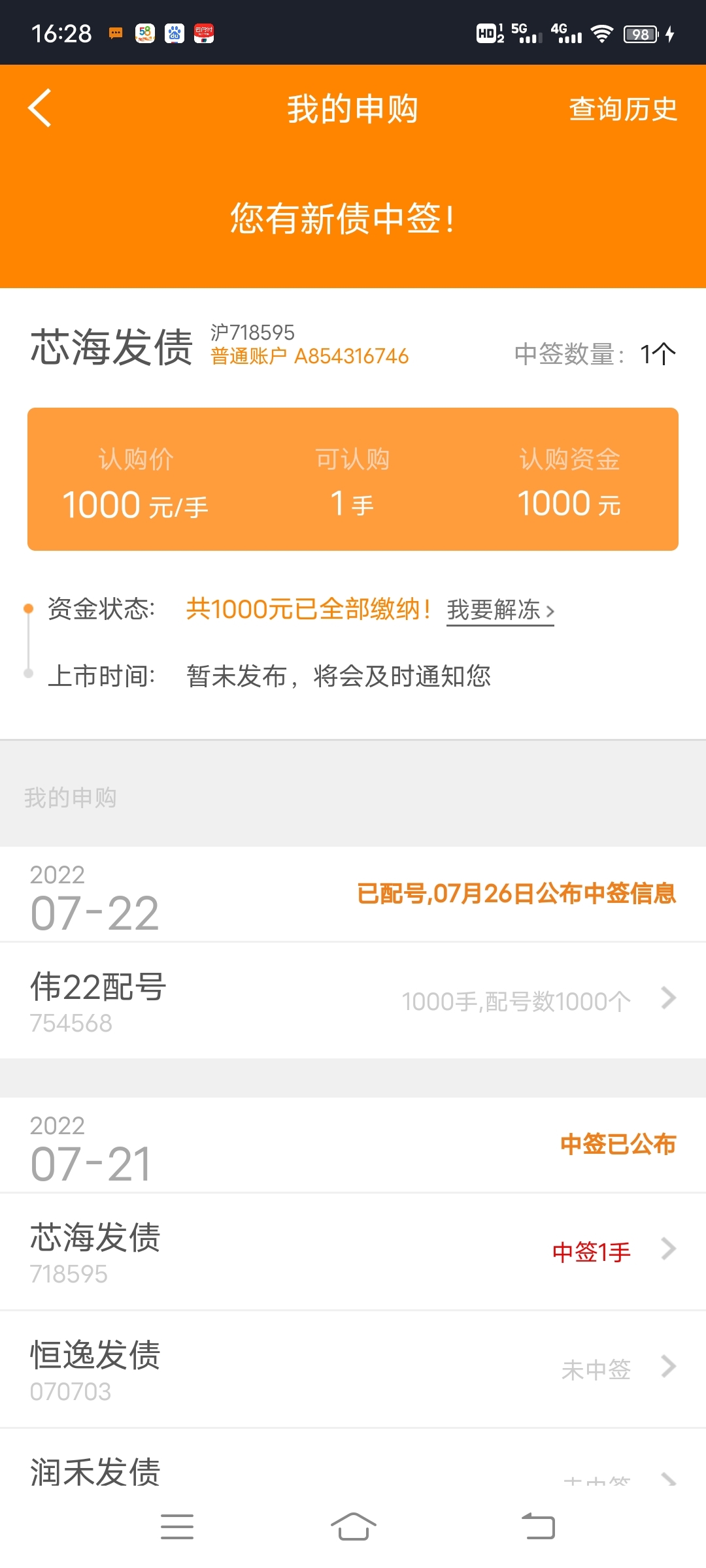Open the 润禾发债 row
Screen dimensions: 706x1568
click(353, 1458)
